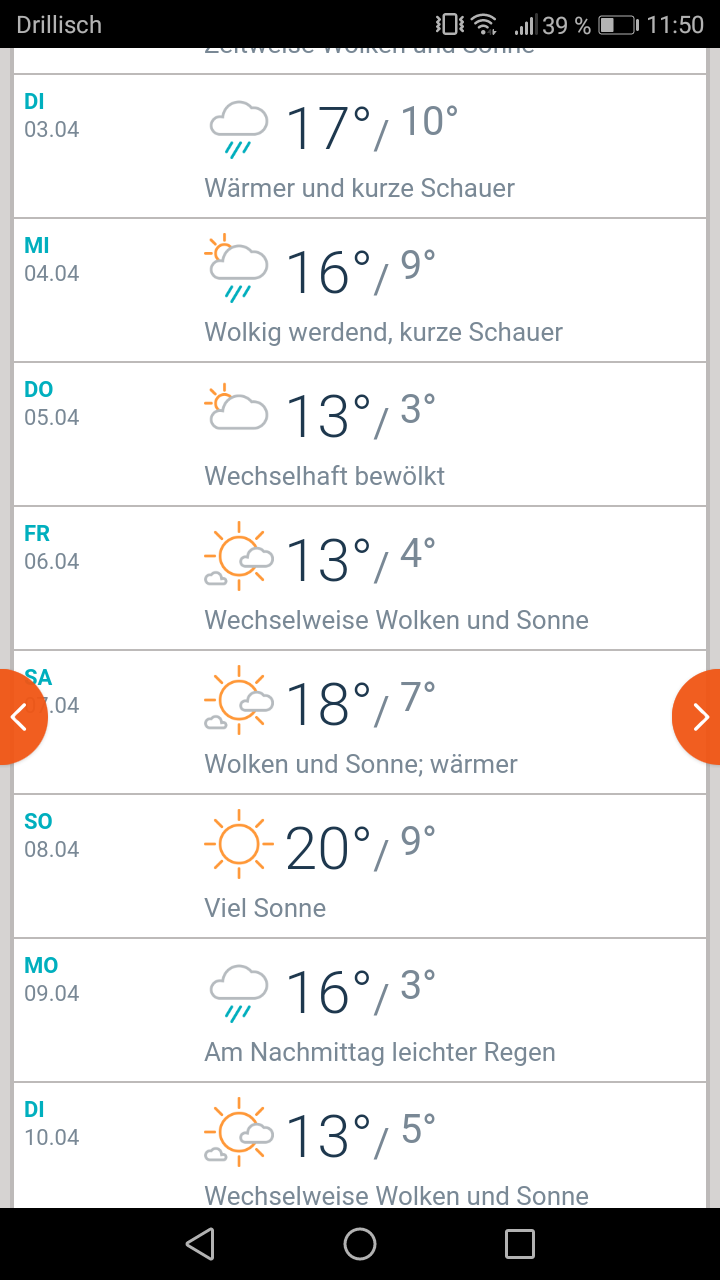720x1280 pixels.
Task: View details for DO 05.04
Action: click(x=360, y=434)
